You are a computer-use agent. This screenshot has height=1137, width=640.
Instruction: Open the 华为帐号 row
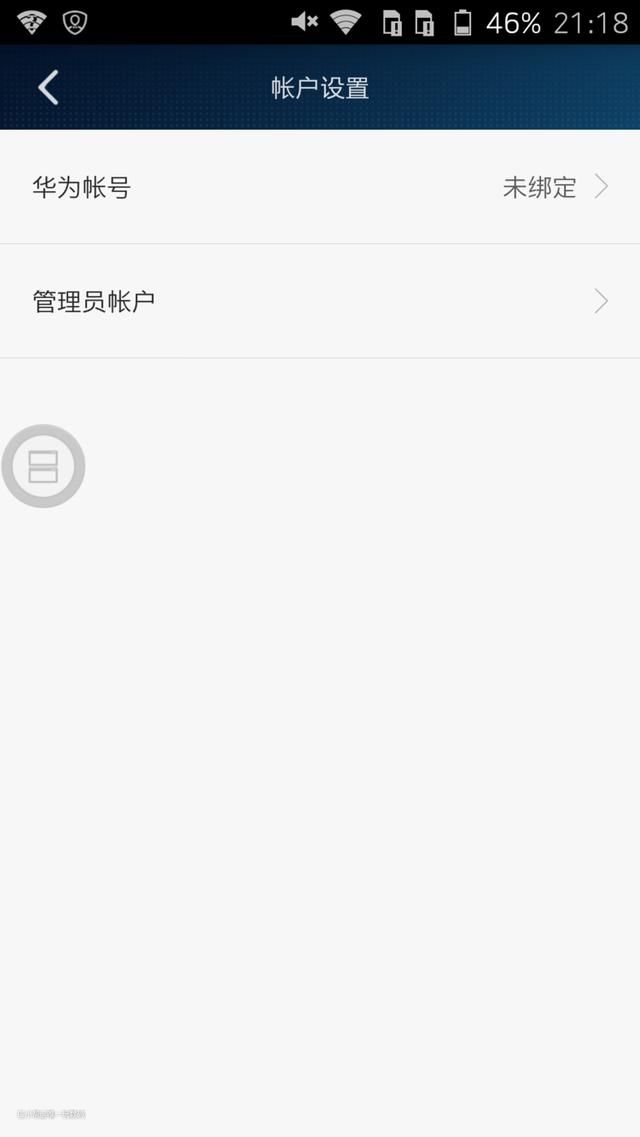tap(320, 187)
